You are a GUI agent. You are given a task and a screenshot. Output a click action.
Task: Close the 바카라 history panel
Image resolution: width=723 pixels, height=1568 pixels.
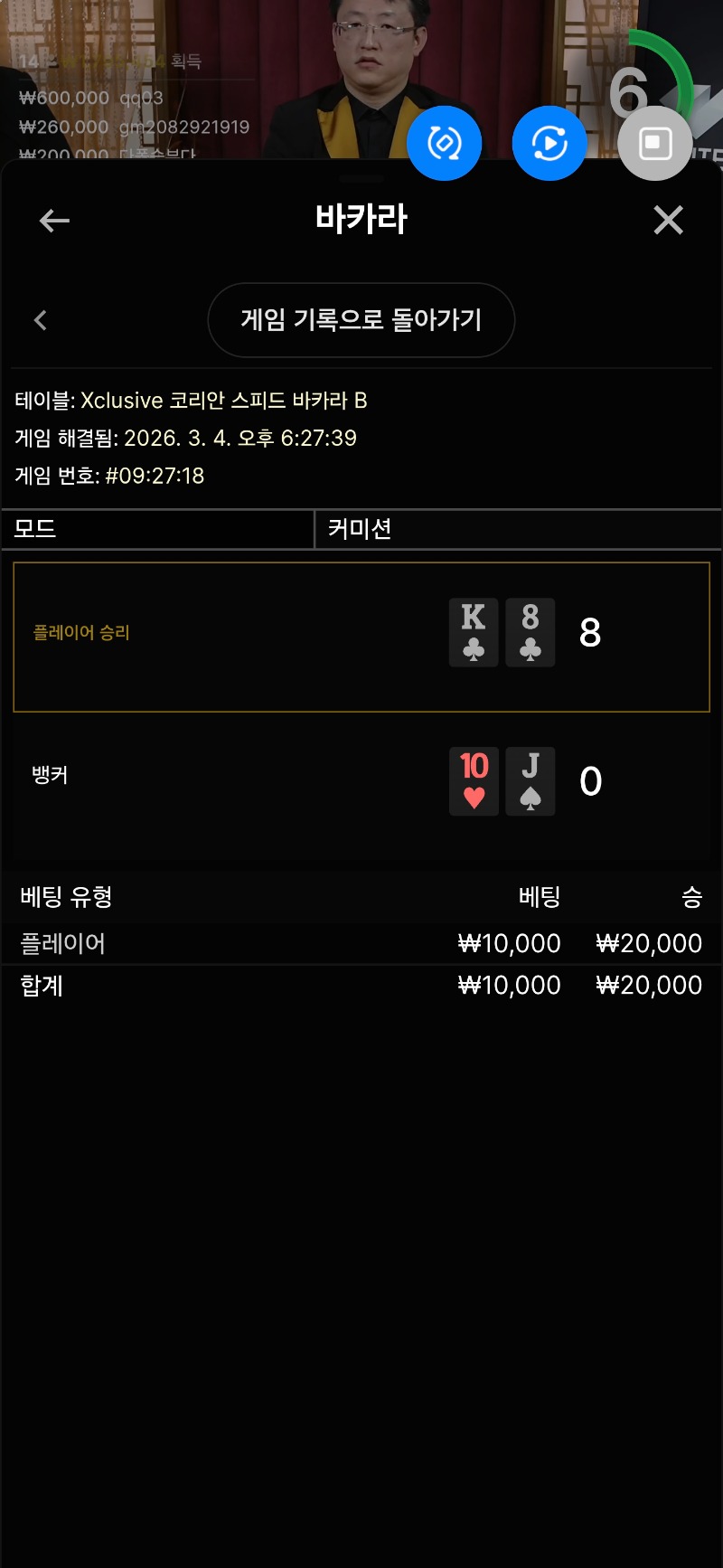pos(668,220)
